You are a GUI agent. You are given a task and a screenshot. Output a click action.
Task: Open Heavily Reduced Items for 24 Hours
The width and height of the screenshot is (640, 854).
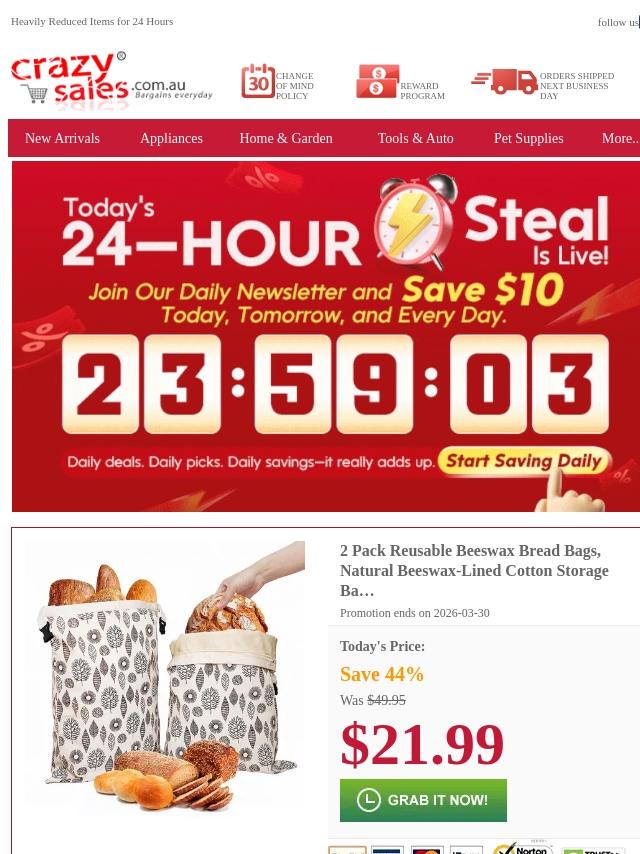92,22
